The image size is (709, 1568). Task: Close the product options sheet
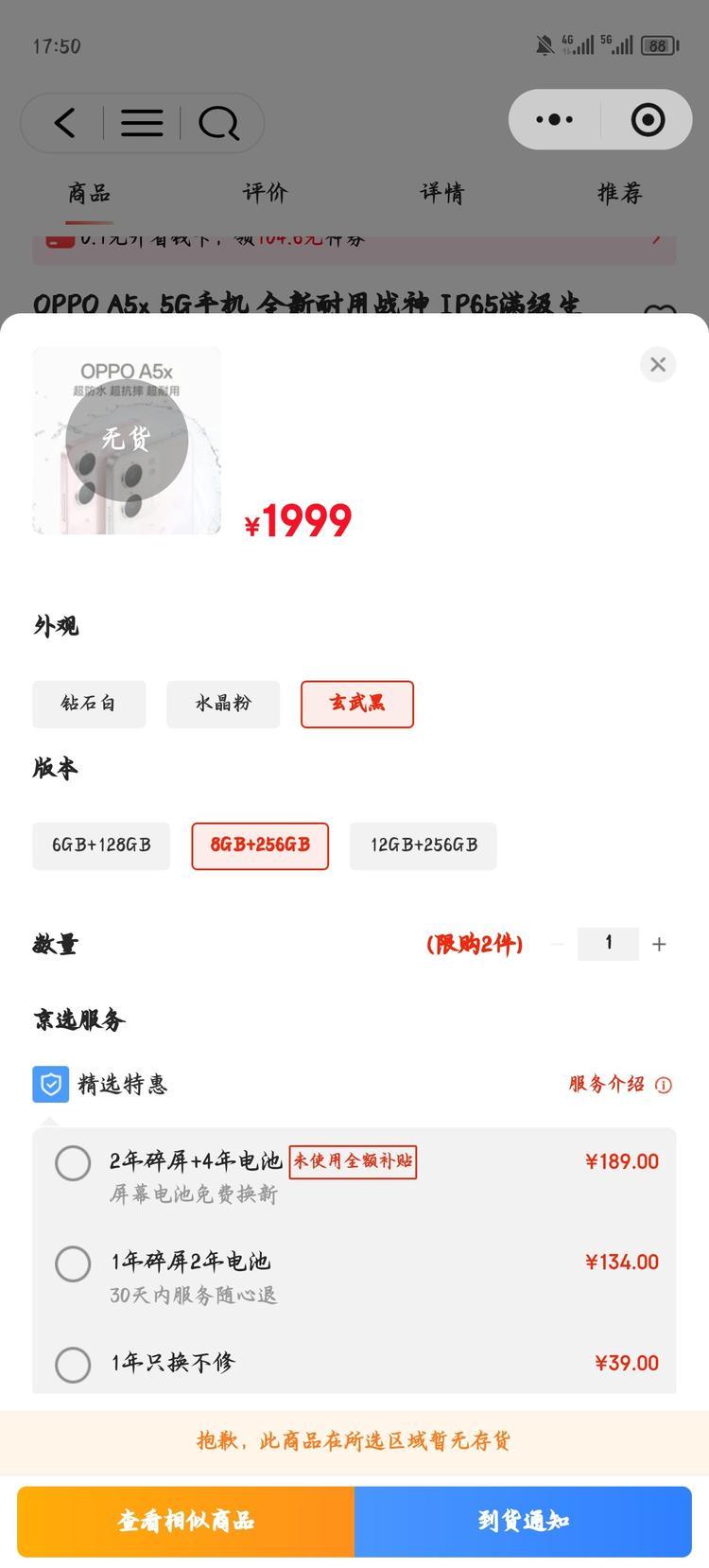(x=658, y=364)
